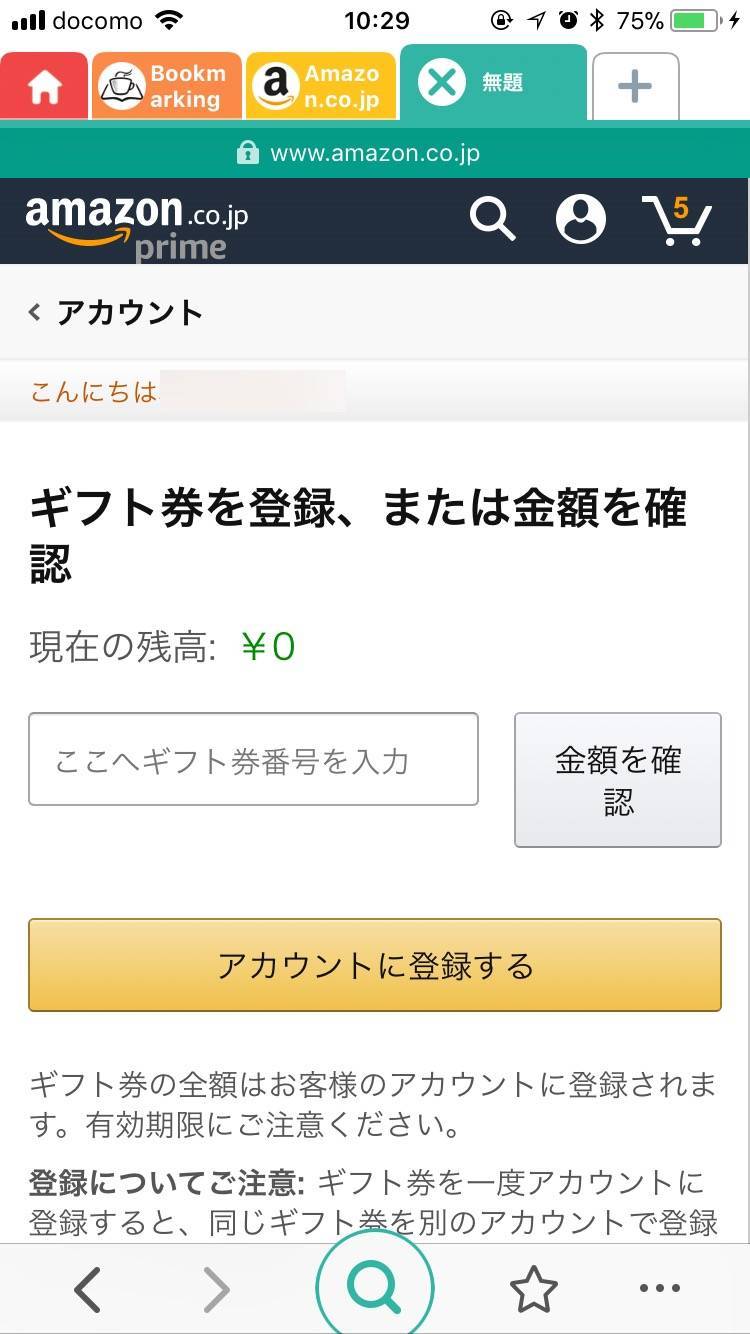
Task: Focus the gift card number field
Action: 253,759
